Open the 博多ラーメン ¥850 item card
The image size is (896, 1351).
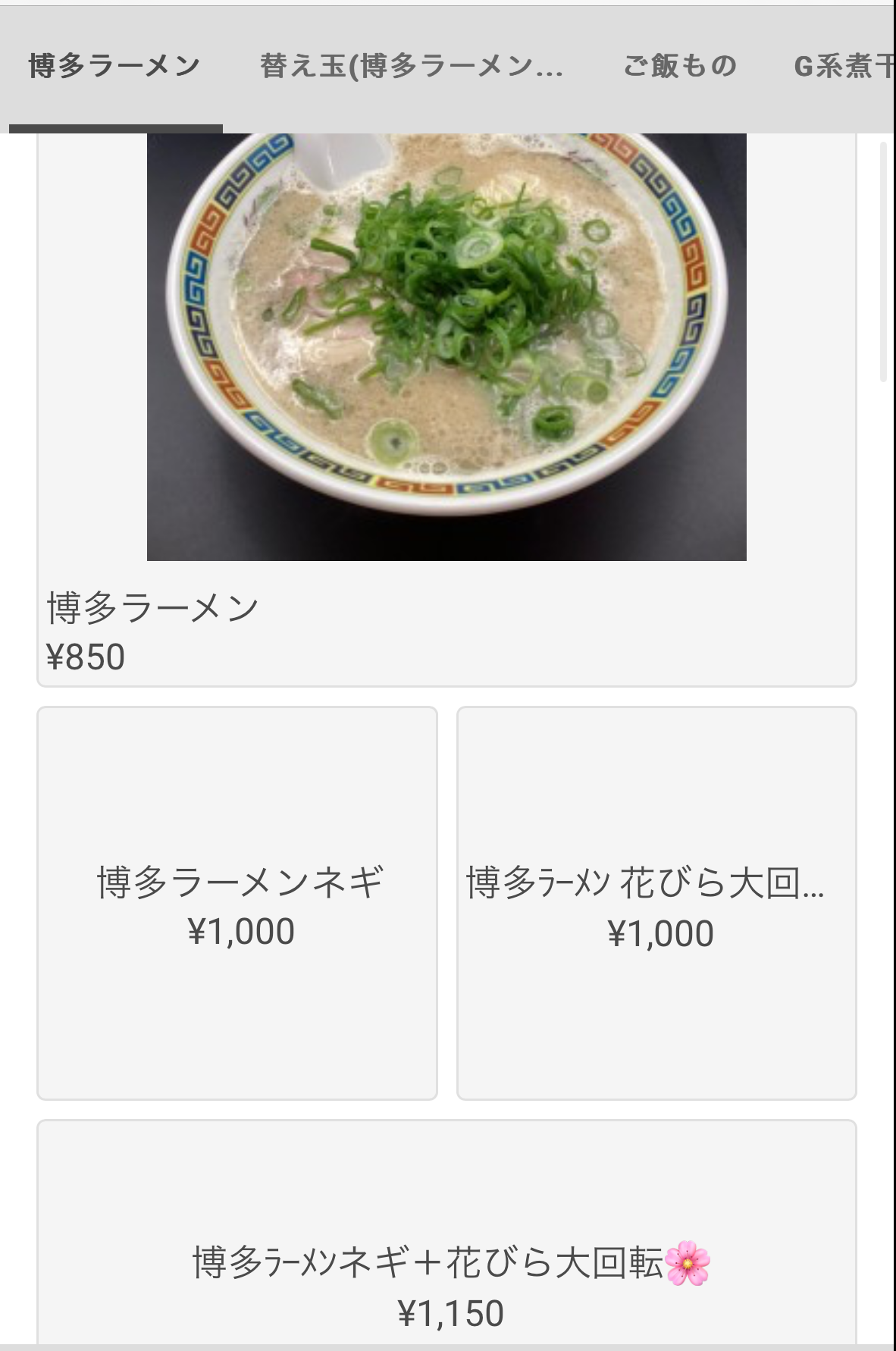point(446,409)
